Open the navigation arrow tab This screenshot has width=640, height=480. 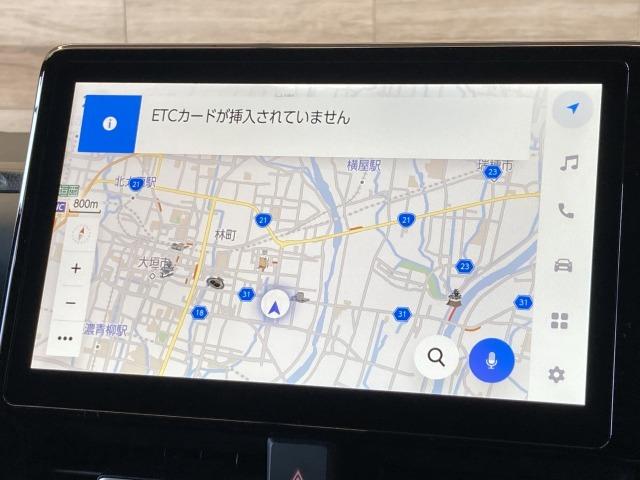(573, 109)
